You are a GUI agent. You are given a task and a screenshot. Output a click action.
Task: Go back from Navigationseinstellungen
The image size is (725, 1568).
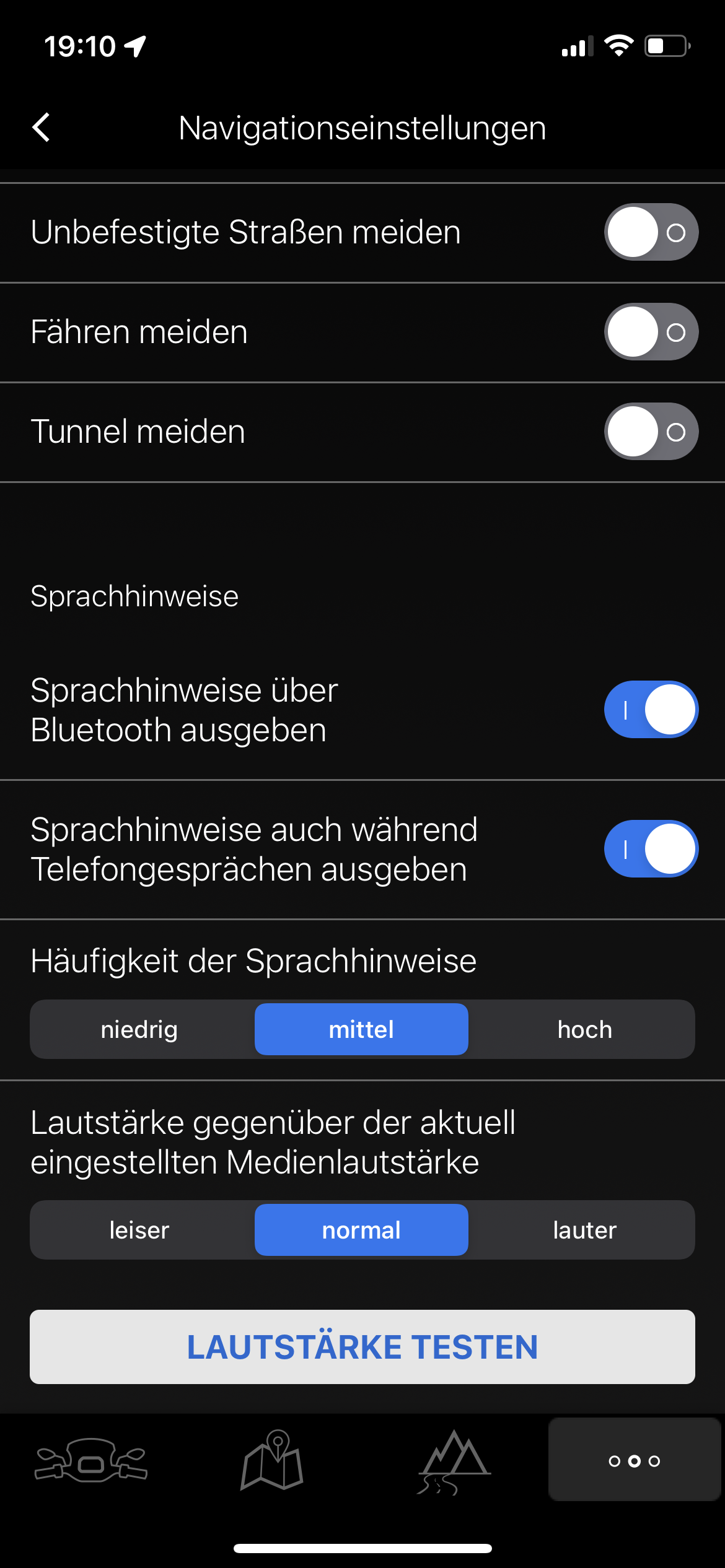(42, 128)
